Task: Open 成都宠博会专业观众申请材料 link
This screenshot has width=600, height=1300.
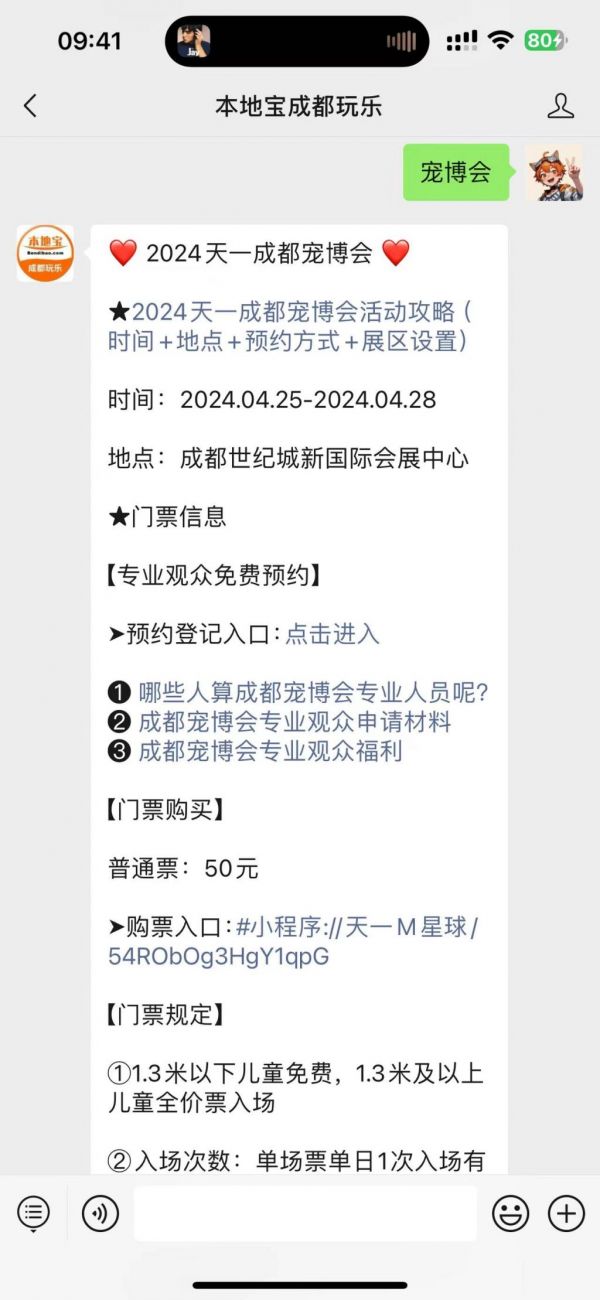Action: pos(295,721)
